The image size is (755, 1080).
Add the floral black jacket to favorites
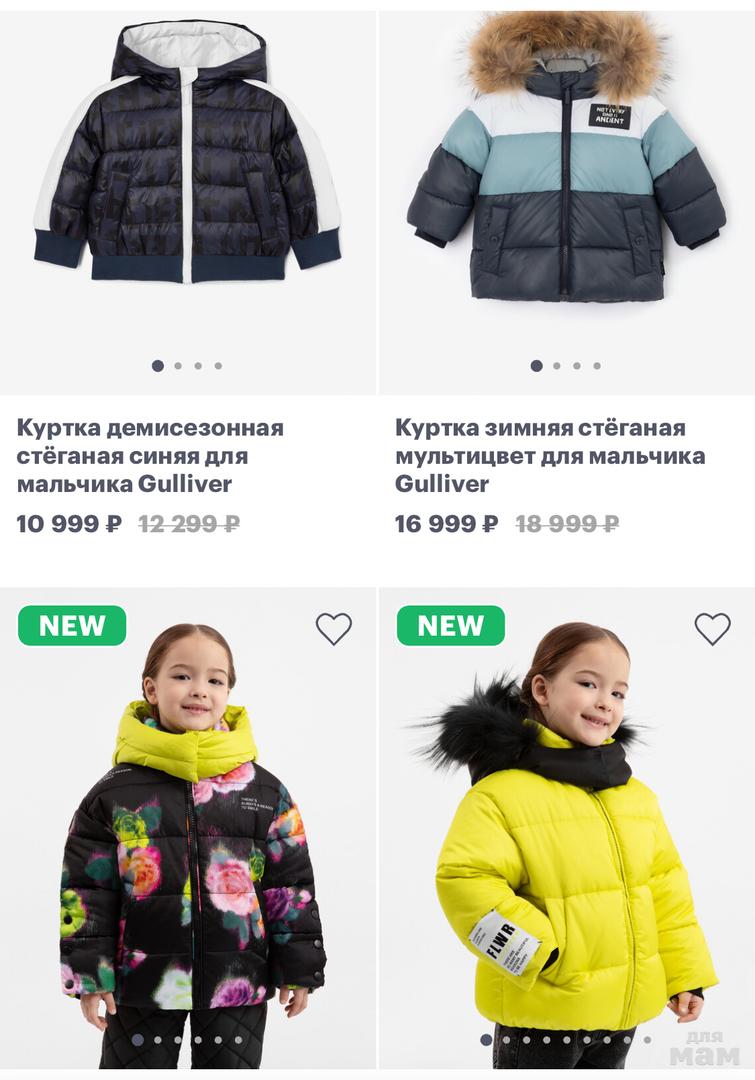(x=334, y=628)
